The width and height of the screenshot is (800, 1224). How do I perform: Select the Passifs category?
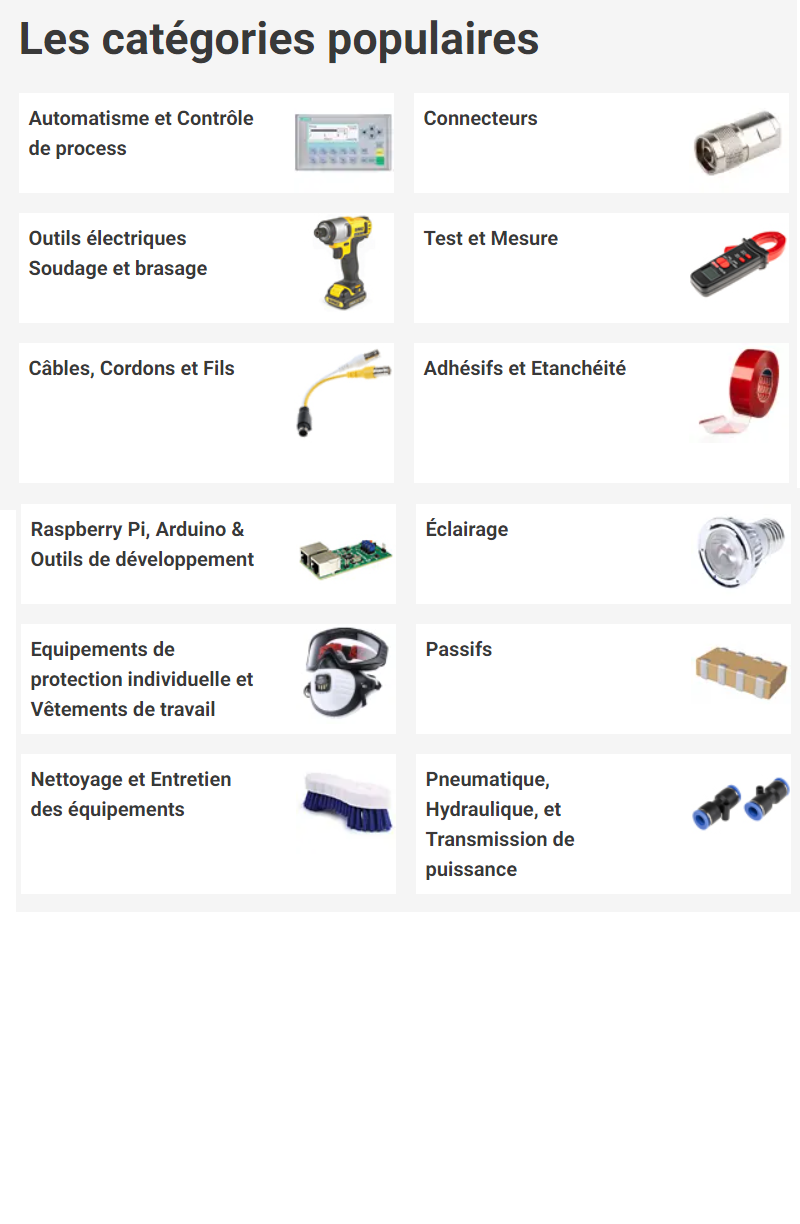[x=459, y=650]
